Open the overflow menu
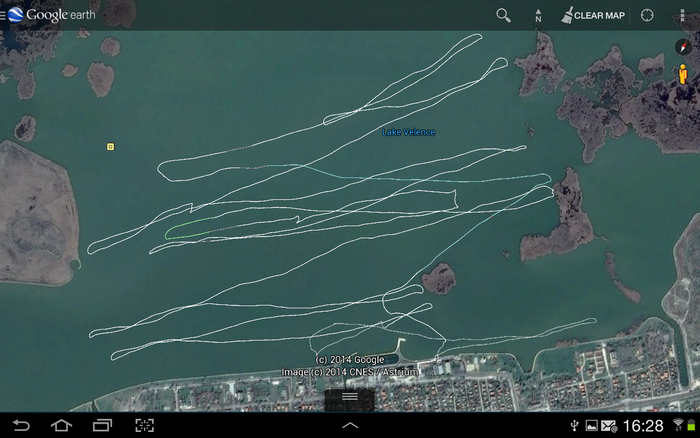 [x=683, y=15]
